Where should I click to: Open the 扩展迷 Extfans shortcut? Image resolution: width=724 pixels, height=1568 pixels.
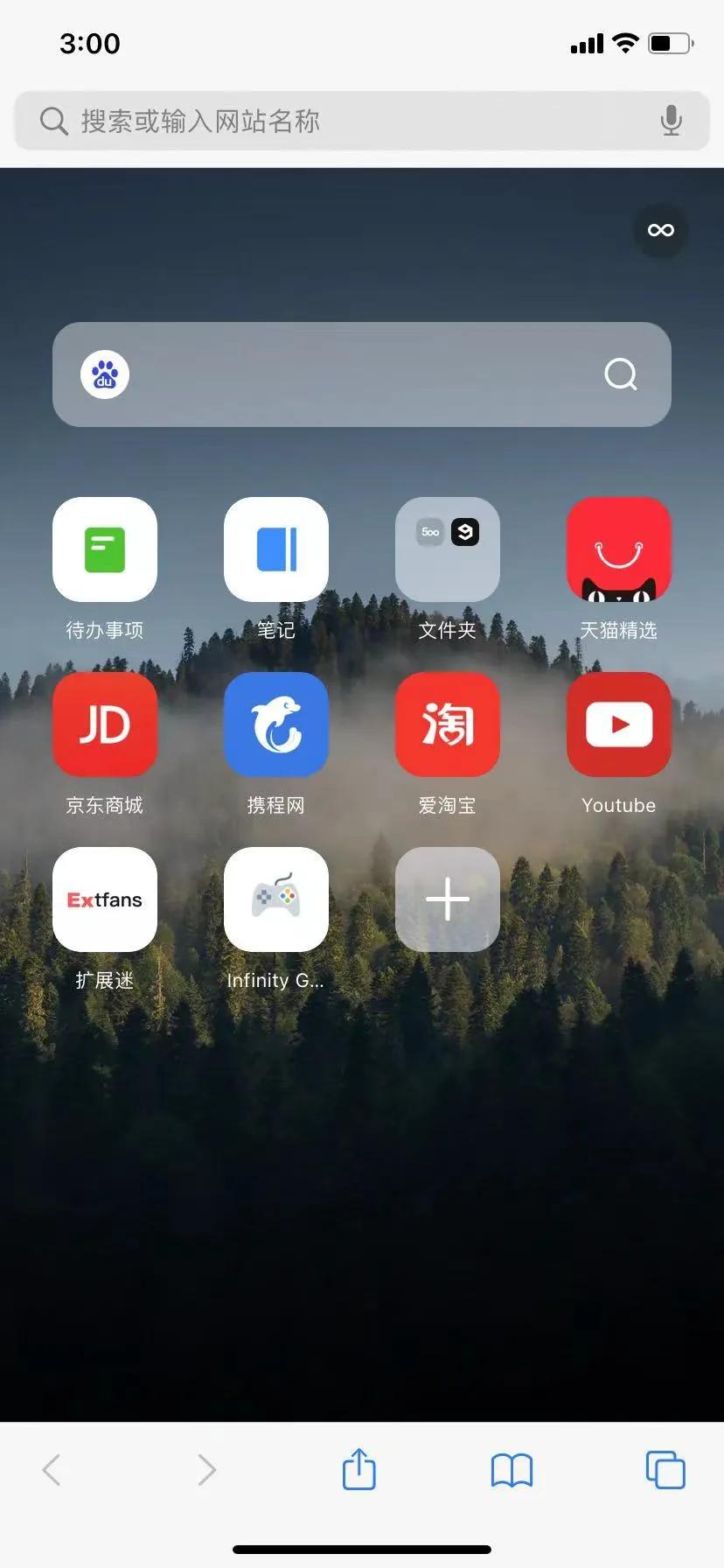tap(105, 899)
